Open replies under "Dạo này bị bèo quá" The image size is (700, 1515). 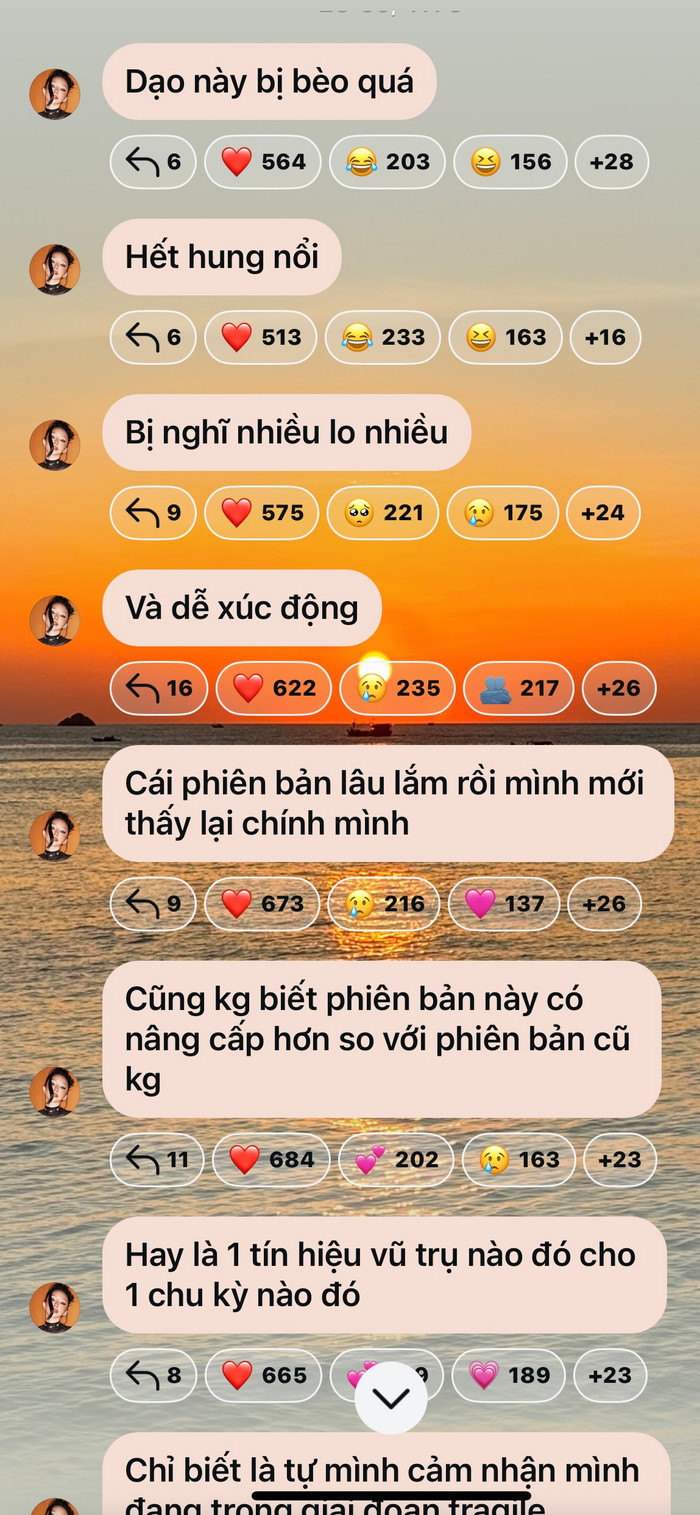pos(153,162)
